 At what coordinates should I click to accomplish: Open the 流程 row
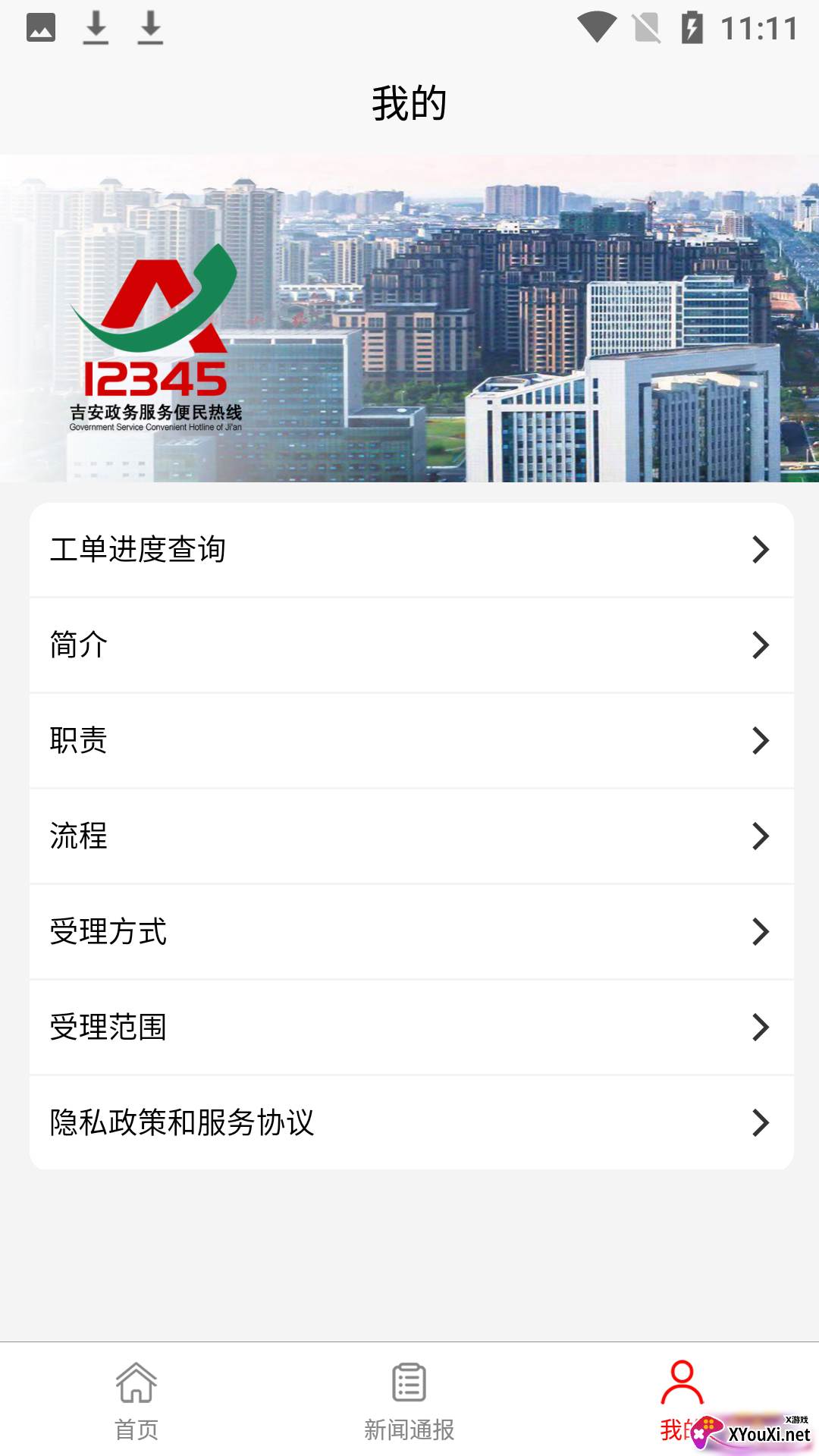pyautogui.click(x=412, y=836)
